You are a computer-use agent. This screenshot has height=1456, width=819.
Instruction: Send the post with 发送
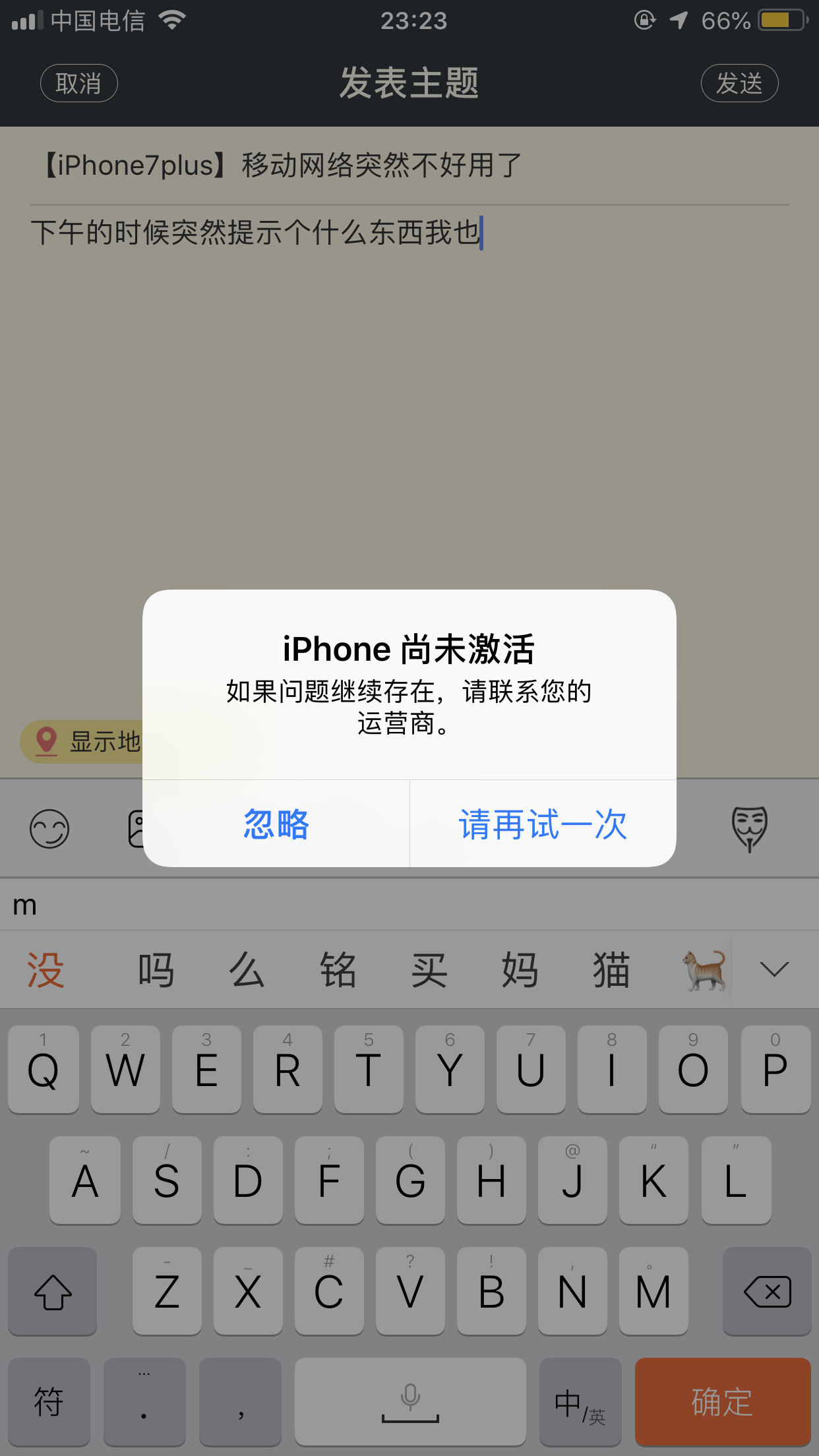coord(739,84)
